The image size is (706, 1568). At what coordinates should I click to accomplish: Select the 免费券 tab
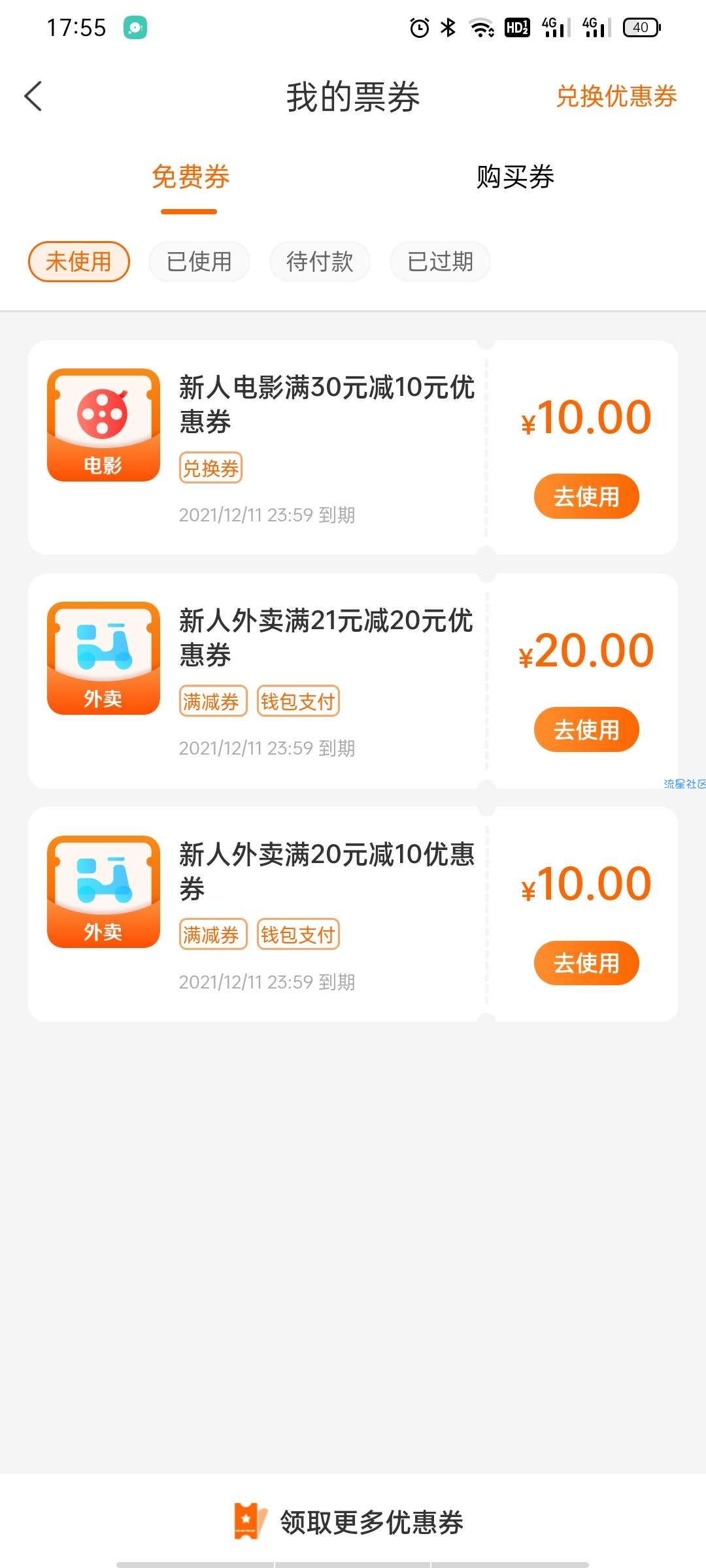pos(190,177)
